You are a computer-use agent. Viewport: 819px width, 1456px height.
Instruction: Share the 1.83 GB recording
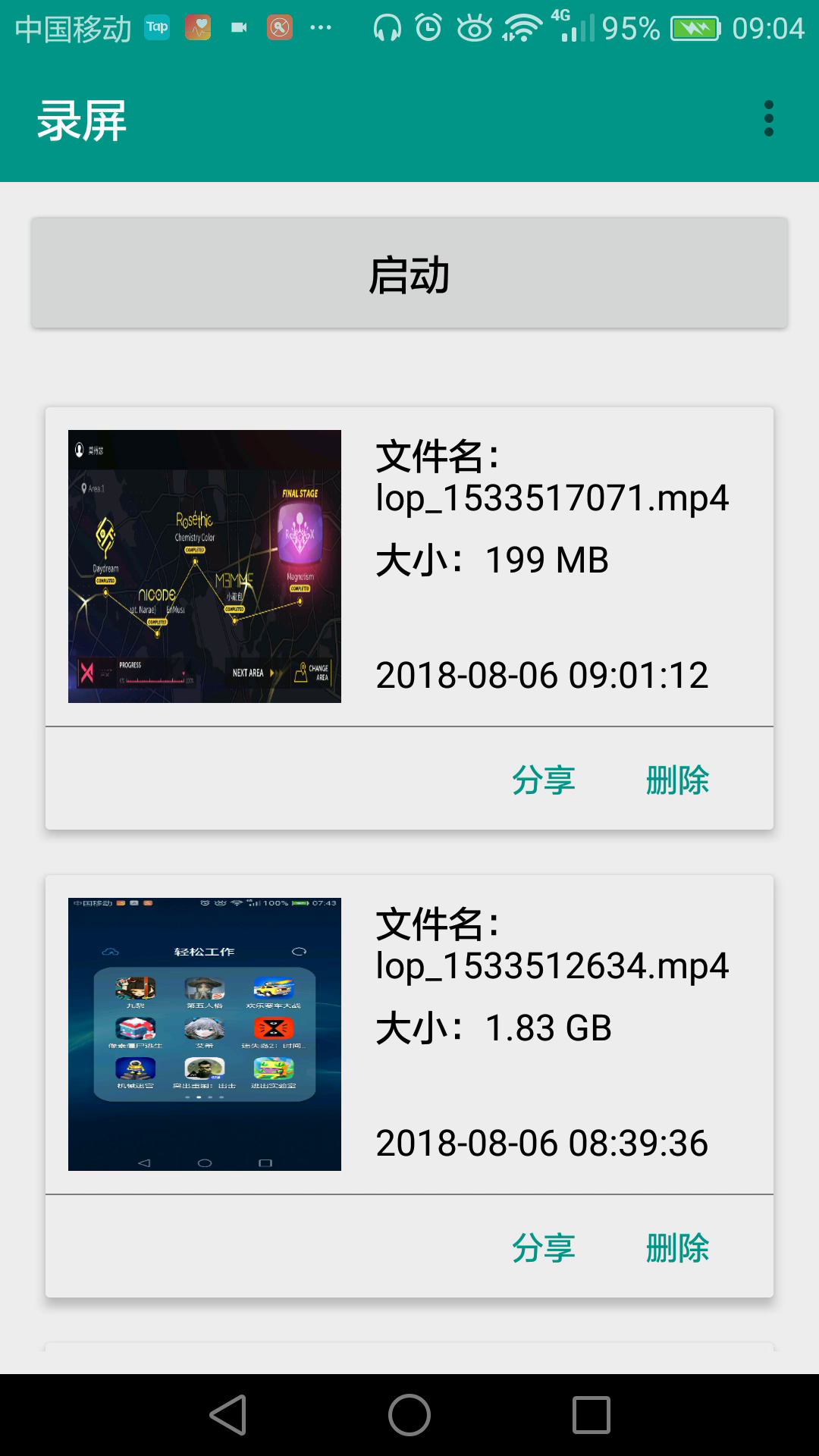coord(544,1247)
